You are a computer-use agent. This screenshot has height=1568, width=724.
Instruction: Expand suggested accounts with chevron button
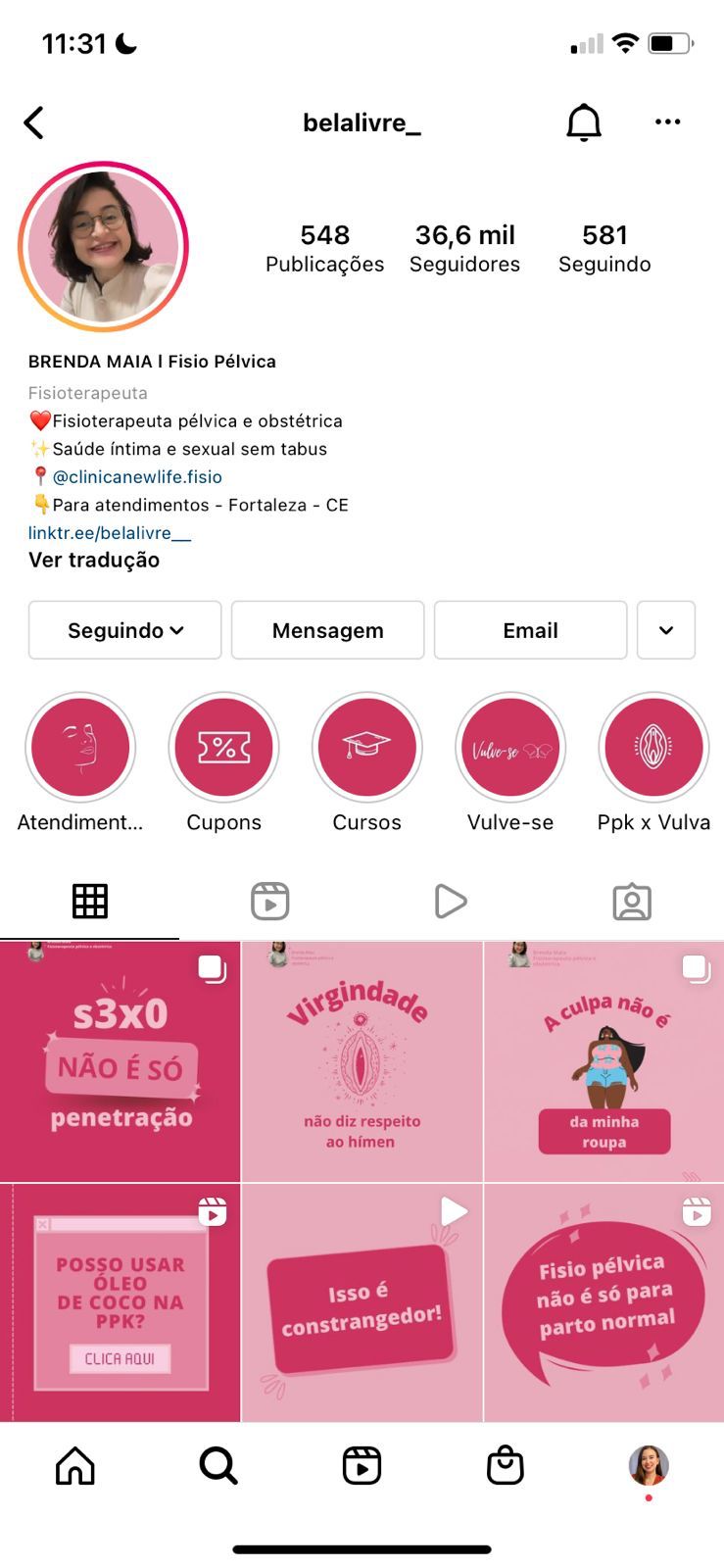(666, 630)
